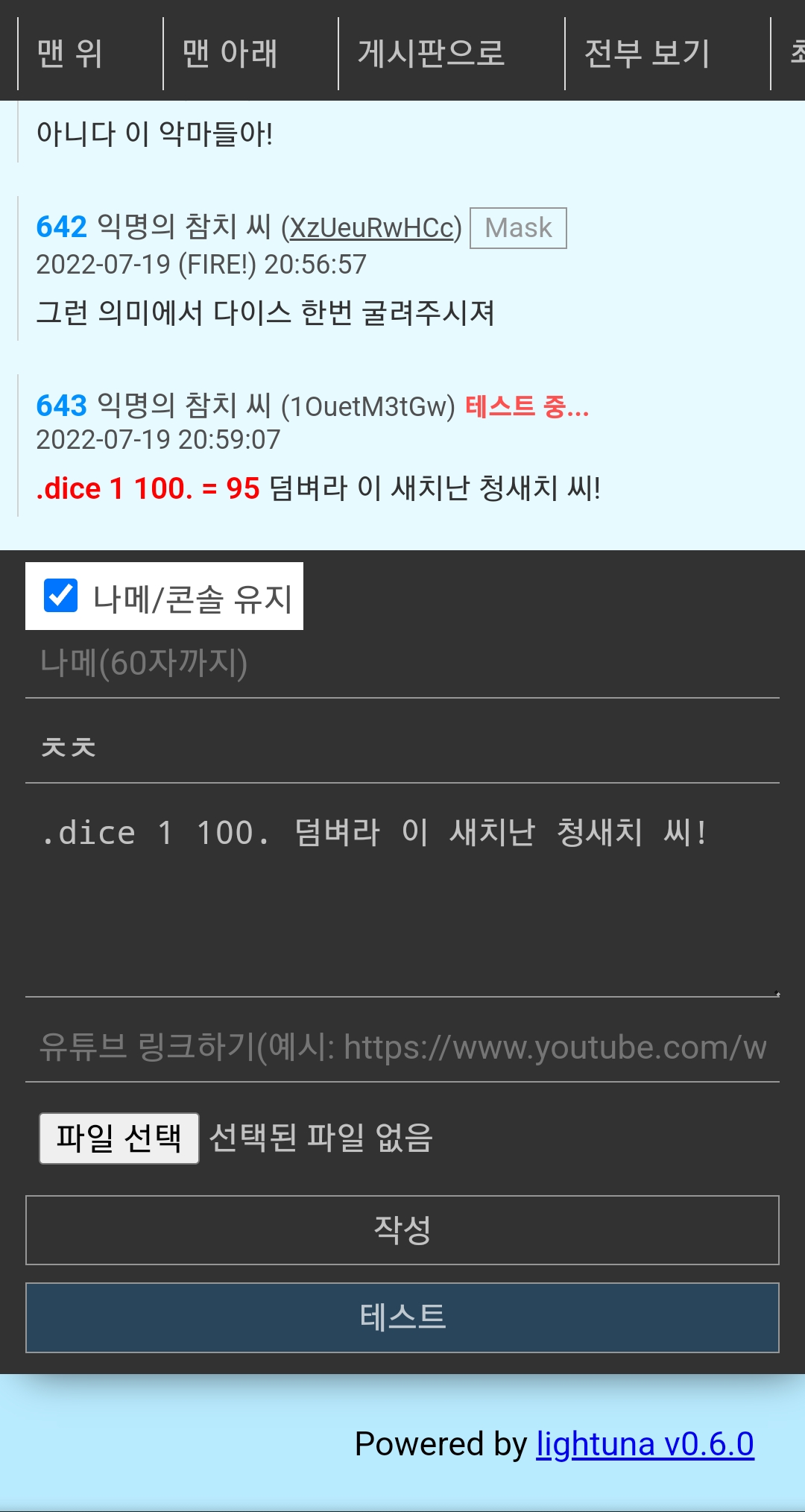Jump to top with 맨 위
Screen dimensions: 805x1512
(x=70, y=54)
